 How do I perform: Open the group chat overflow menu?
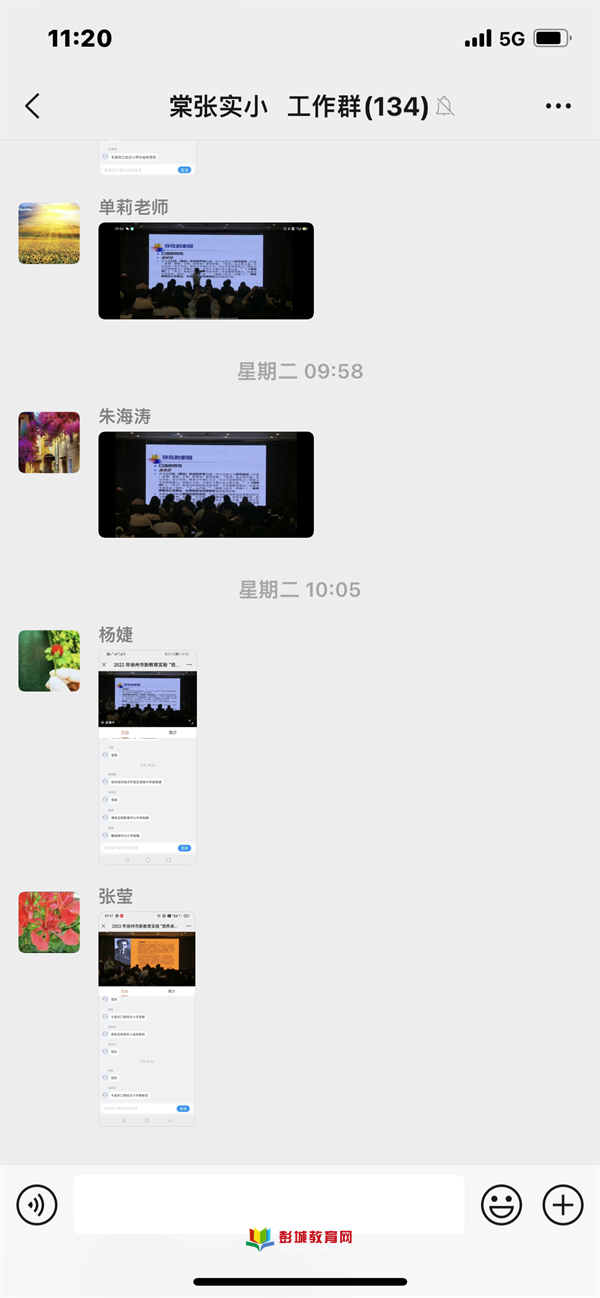click(558, 106)
